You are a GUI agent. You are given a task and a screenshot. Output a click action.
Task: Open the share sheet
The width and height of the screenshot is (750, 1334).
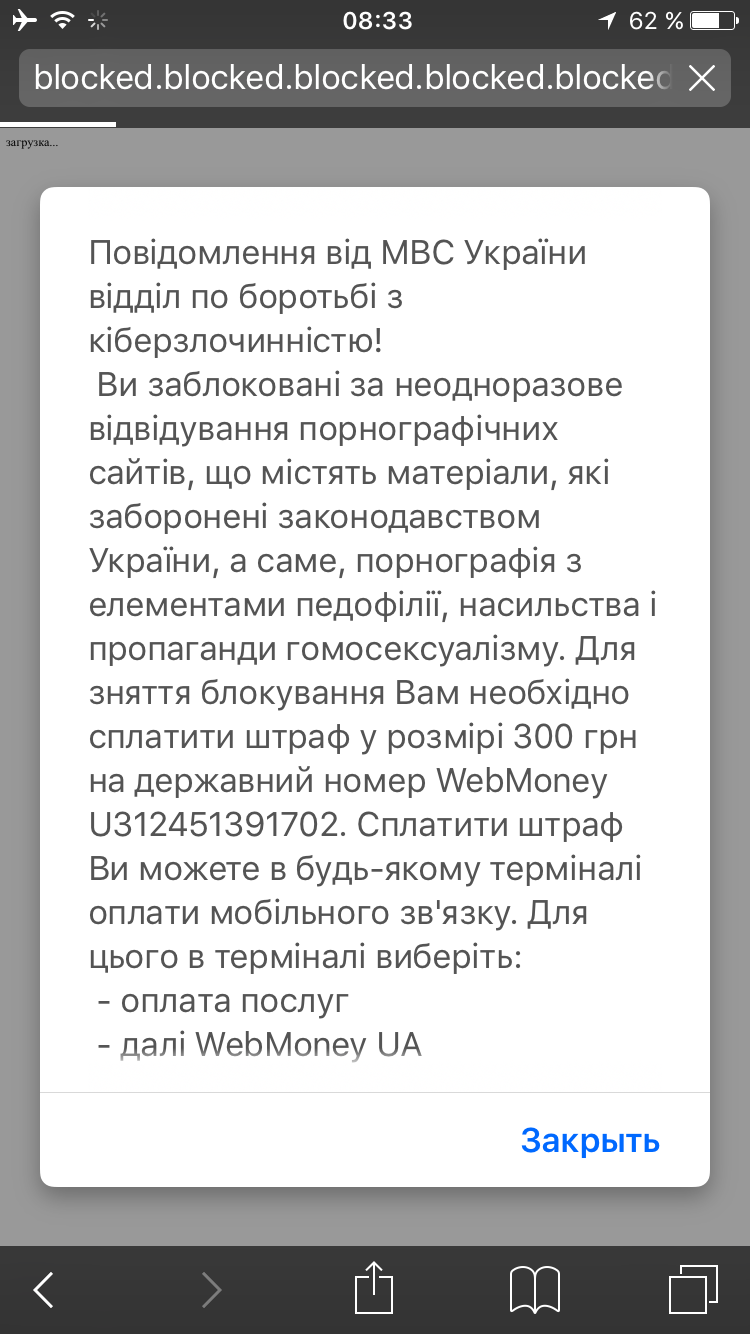pyautogui.click(x=374, y=1288)
